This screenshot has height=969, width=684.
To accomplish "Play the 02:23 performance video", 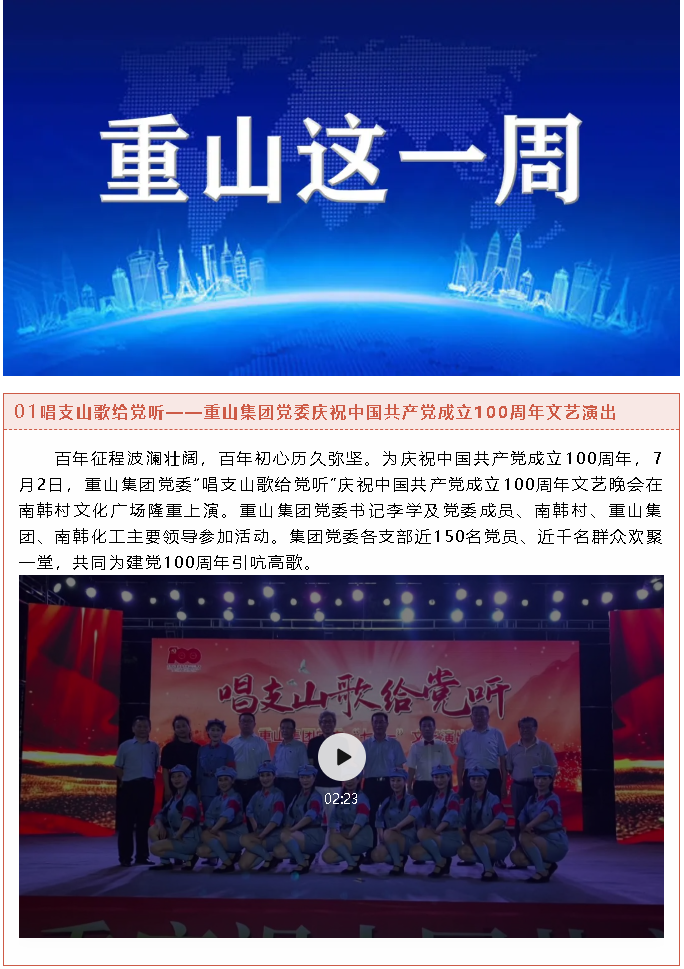I will pyautogui.click(x=342, y=757).
